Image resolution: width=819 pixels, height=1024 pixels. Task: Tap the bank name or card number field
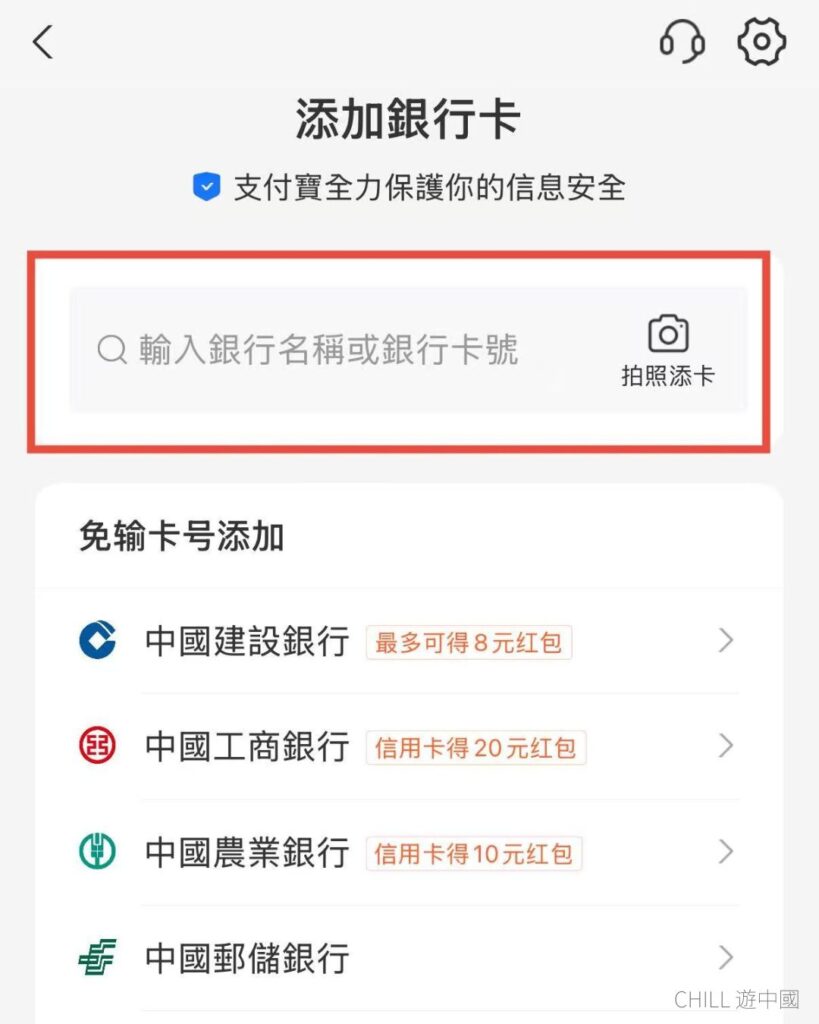pyautogui.click(x=330, y=350)
